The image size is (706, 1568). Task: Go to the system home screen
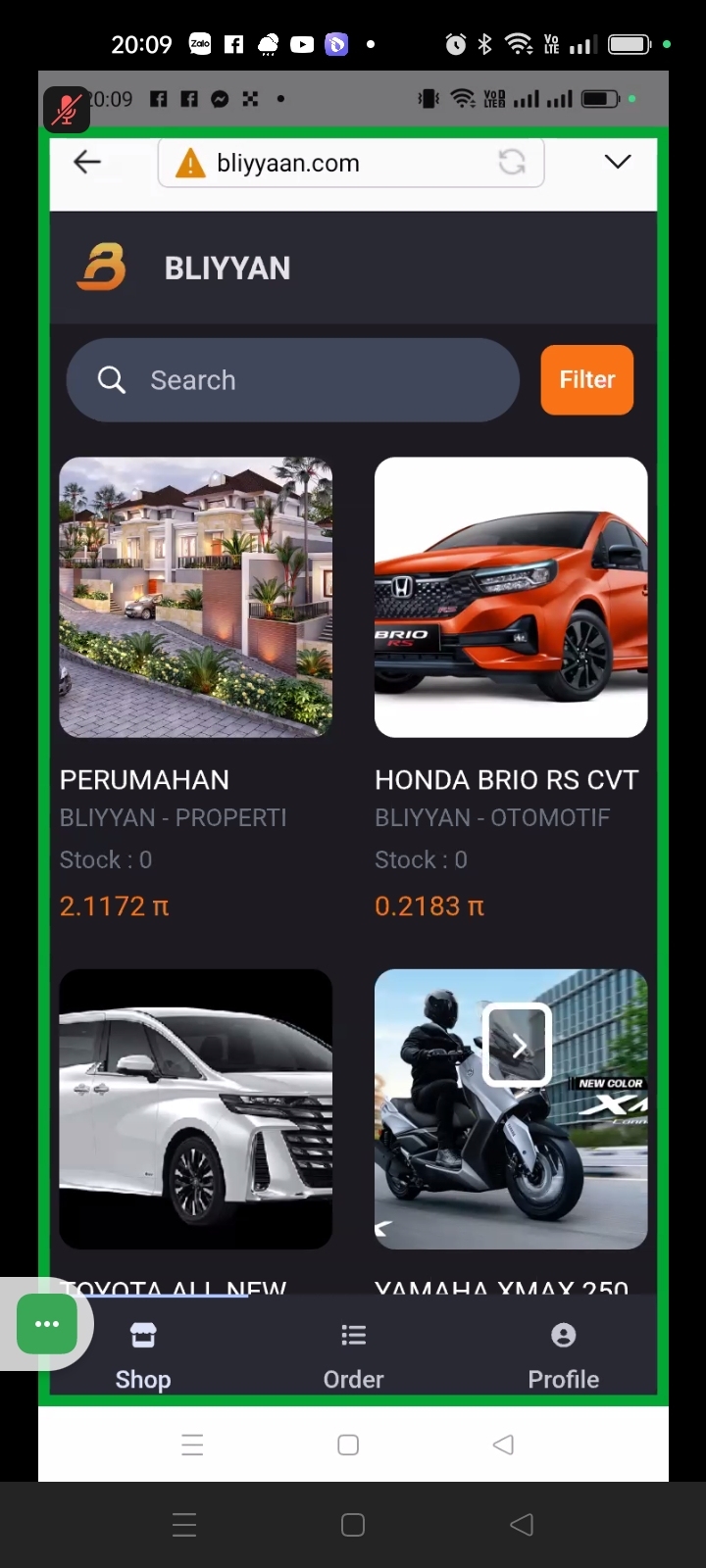tap(352, 1524)
